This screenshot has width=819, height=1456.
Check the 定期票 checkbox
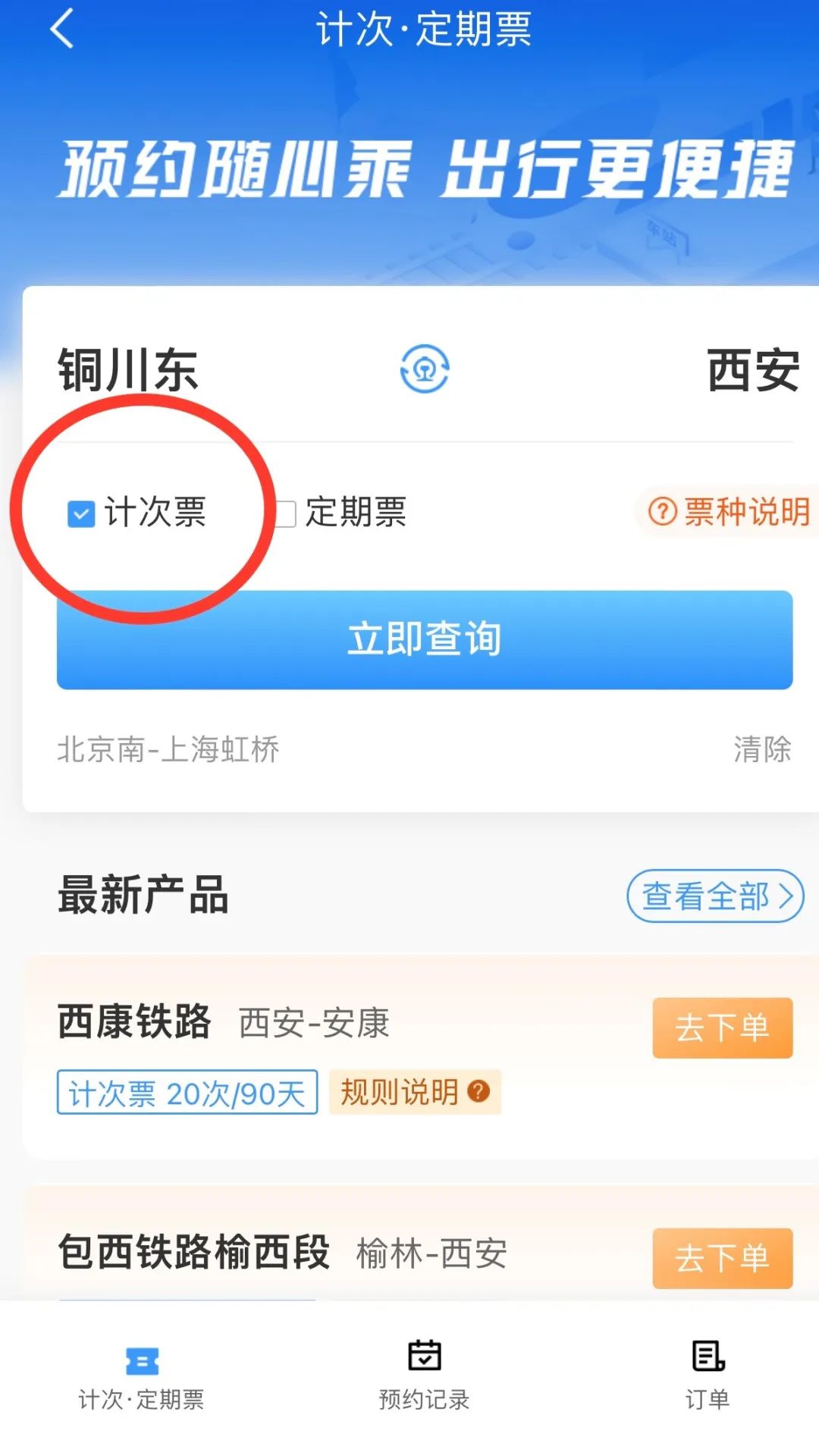(x=286, y=513)
